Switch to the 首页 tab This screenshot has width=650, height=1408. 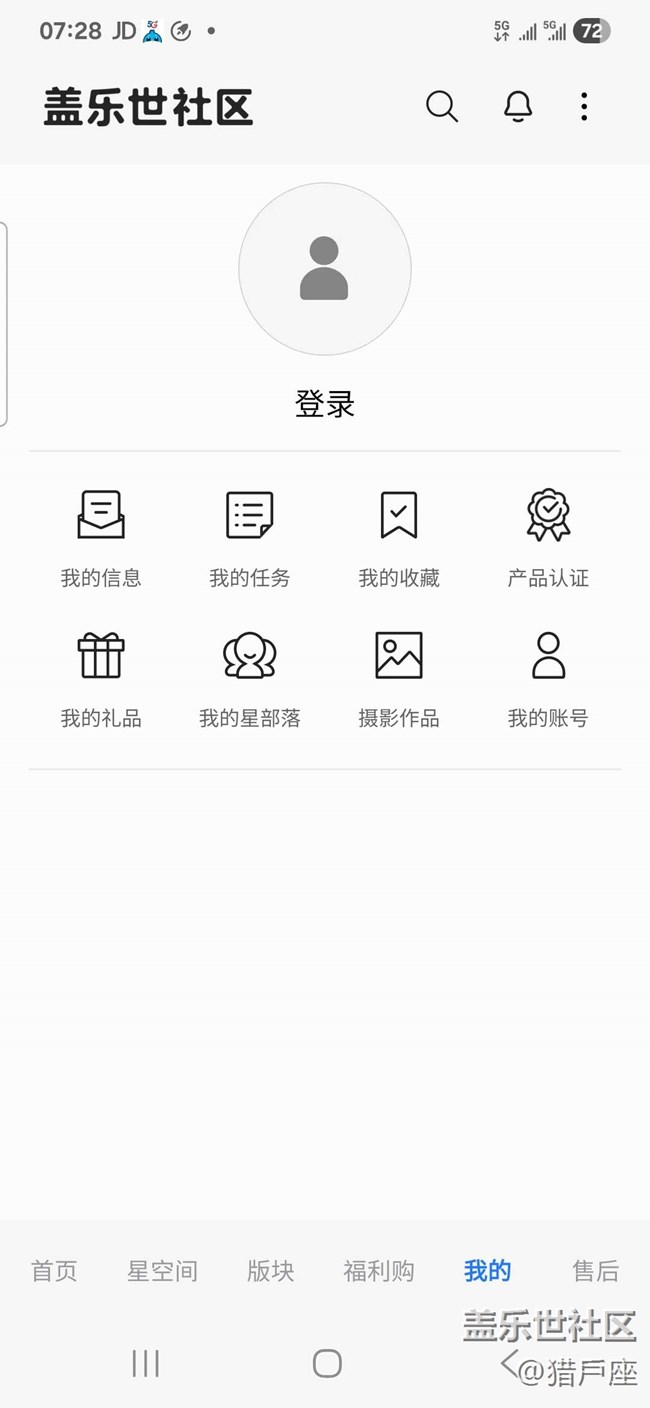(x=54, y=1271)
